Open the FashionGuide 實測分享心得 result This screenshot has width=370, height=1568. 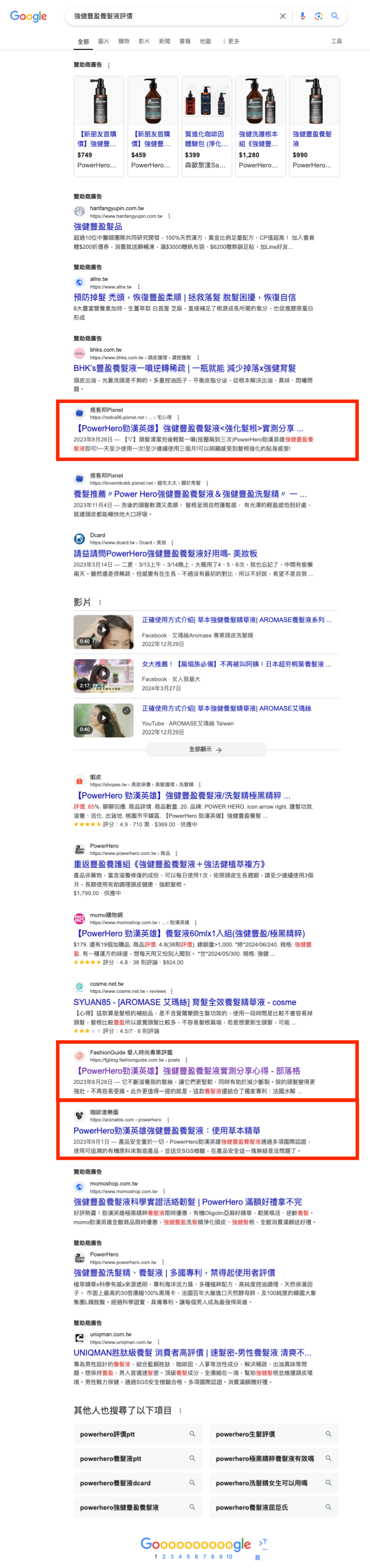187,1071
